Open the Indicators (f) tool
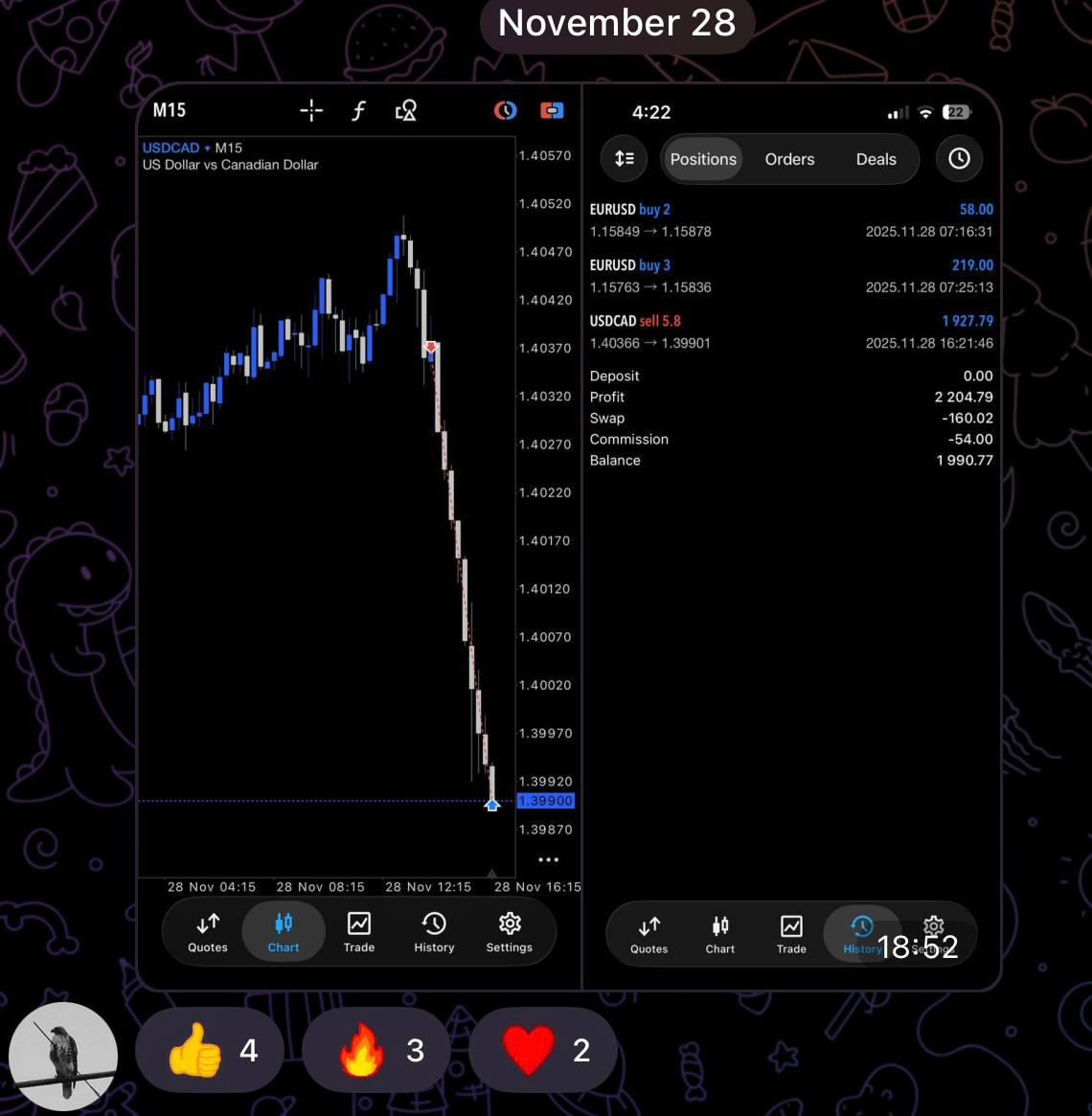The width and height of the screenshot is (1092, 1116). click(358, 110)
